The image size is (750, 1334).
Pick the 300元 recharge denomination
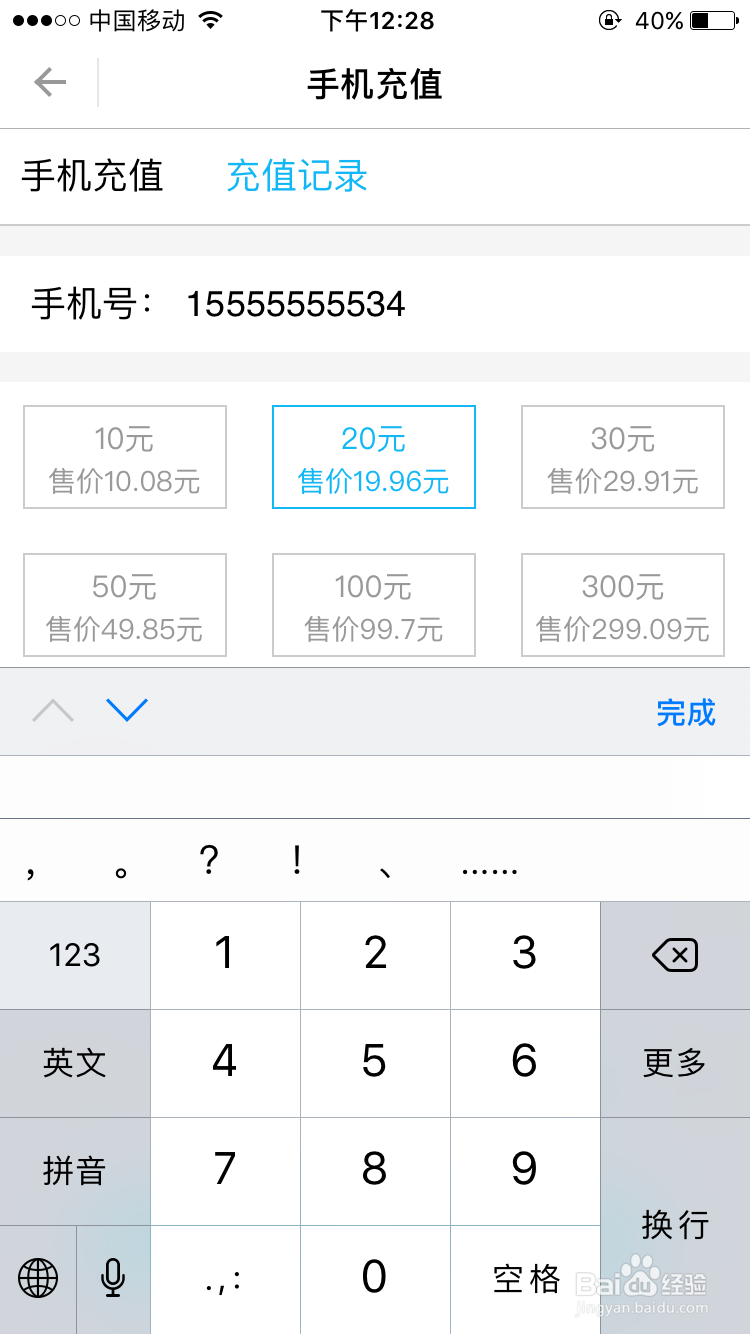pyautogui.click(x=622, y=604)
